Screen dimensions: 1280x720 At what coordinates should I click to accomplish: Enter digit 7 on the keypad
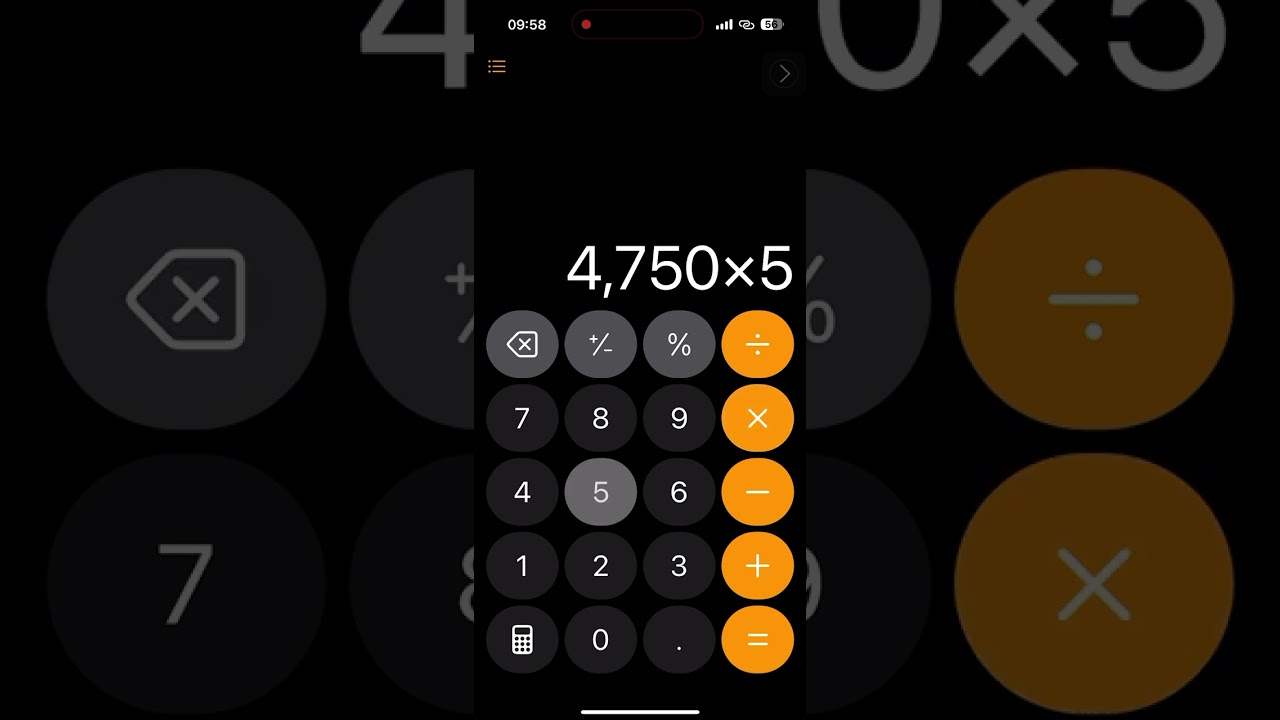(x=522, y=418)
